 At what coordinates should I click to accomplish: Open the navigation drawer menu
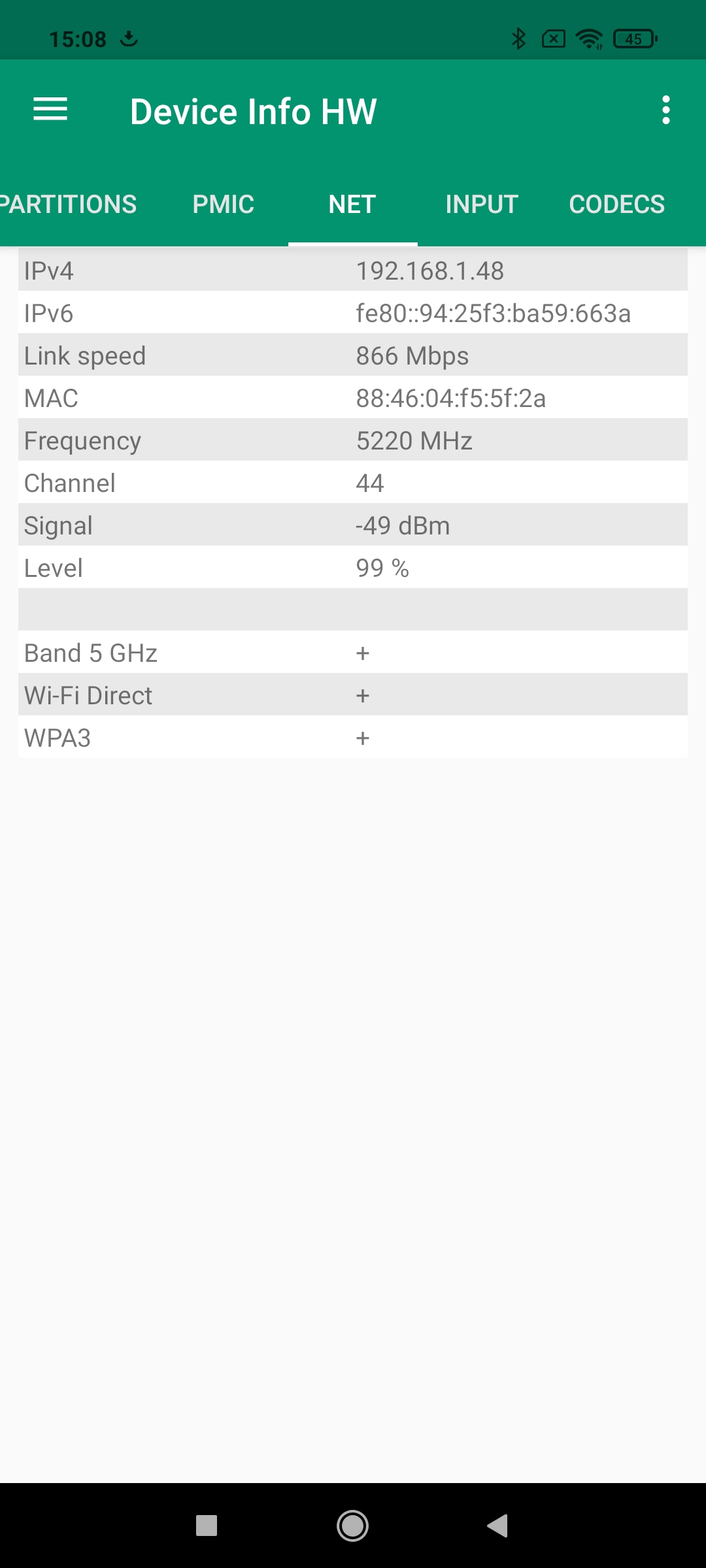[x=50, y=110]
